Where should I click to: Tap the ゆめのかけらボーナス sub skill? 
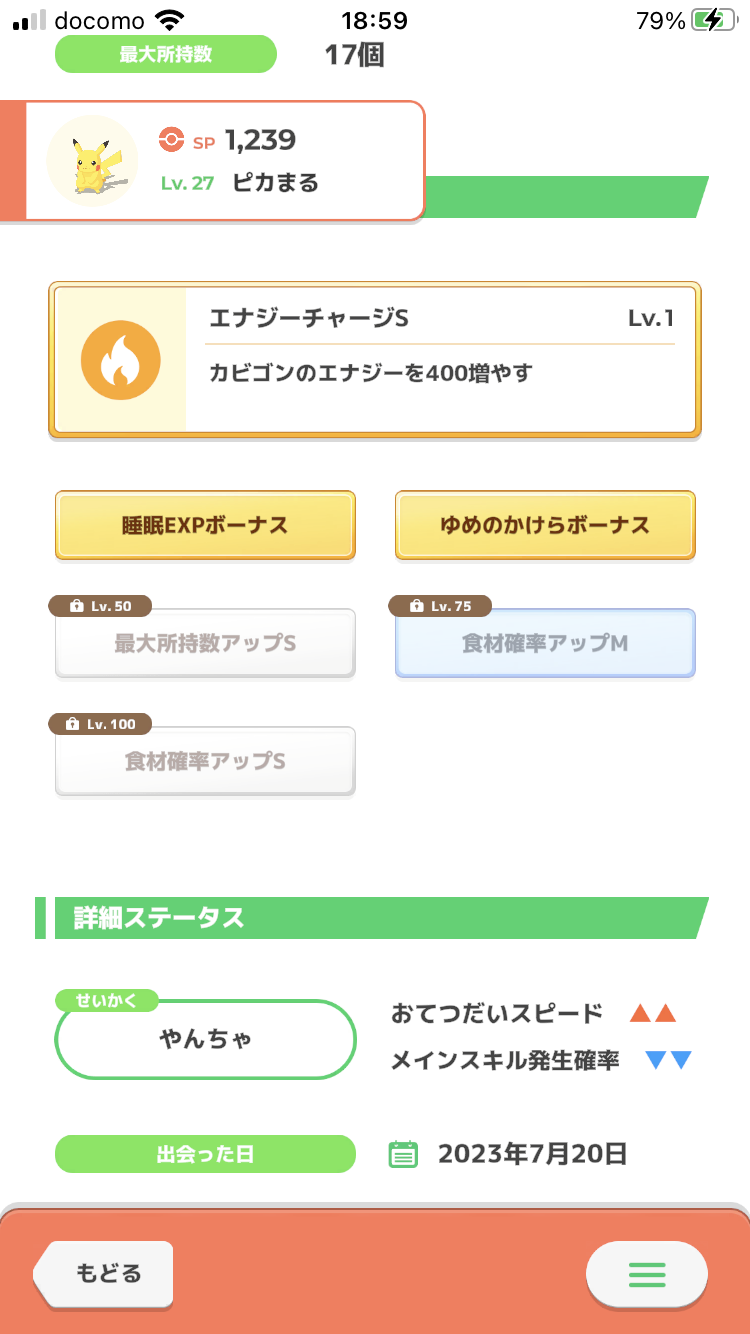tap(545, 525)
